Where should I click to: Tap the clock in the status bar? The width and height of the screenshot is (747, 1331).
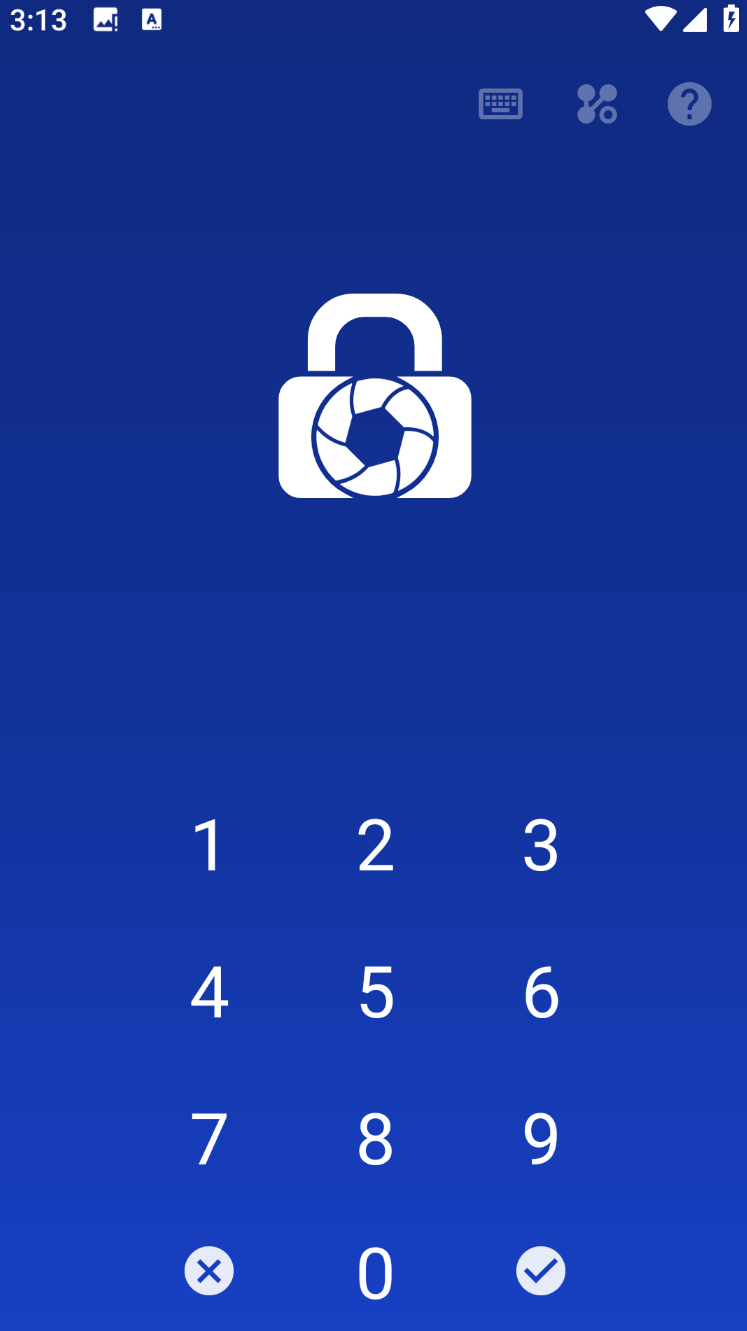coord(38,19)
